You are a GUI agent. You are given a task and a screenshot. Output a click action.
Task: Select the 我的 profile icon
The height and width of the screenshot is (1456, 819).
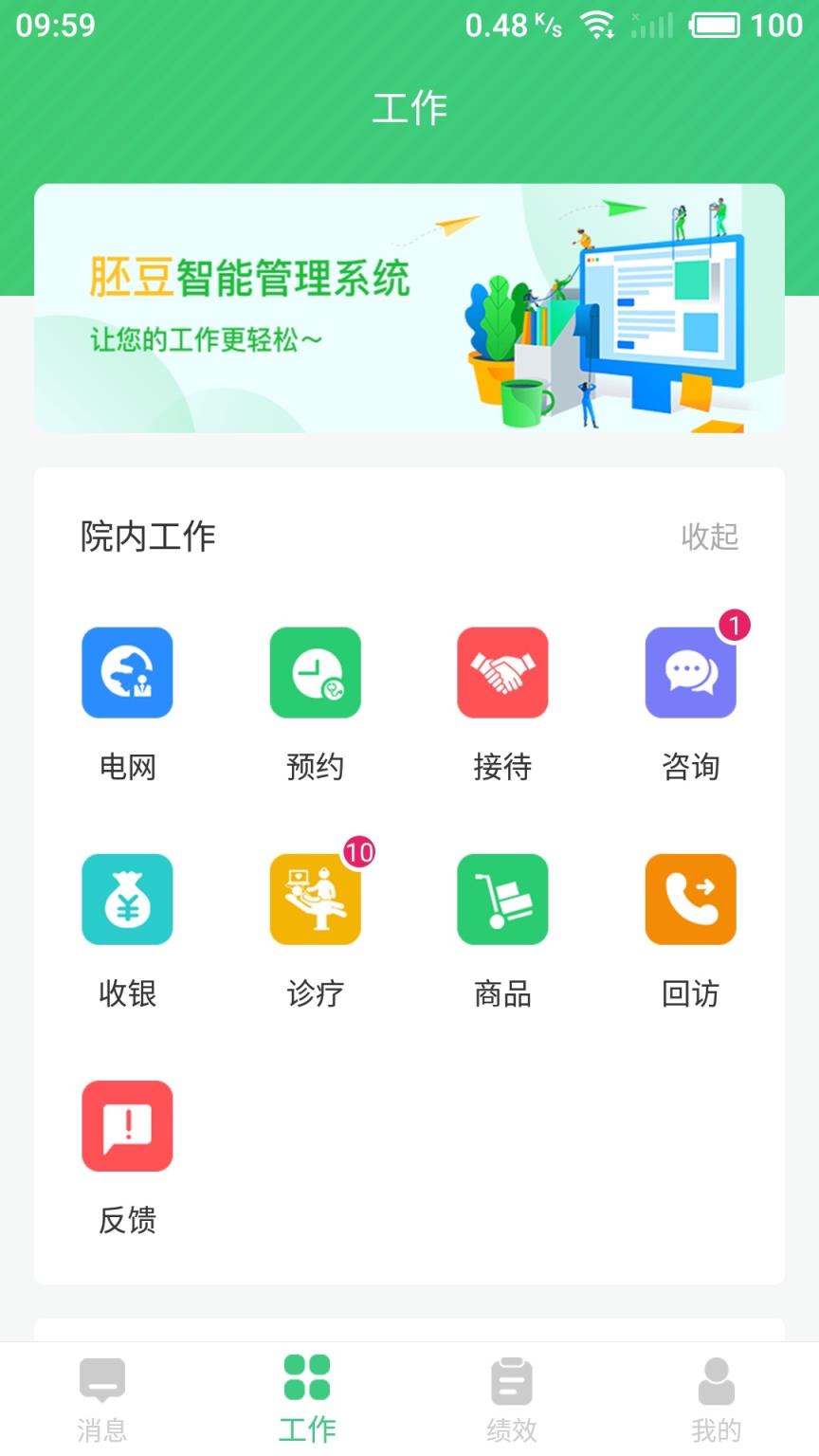tap(717, 1393)
